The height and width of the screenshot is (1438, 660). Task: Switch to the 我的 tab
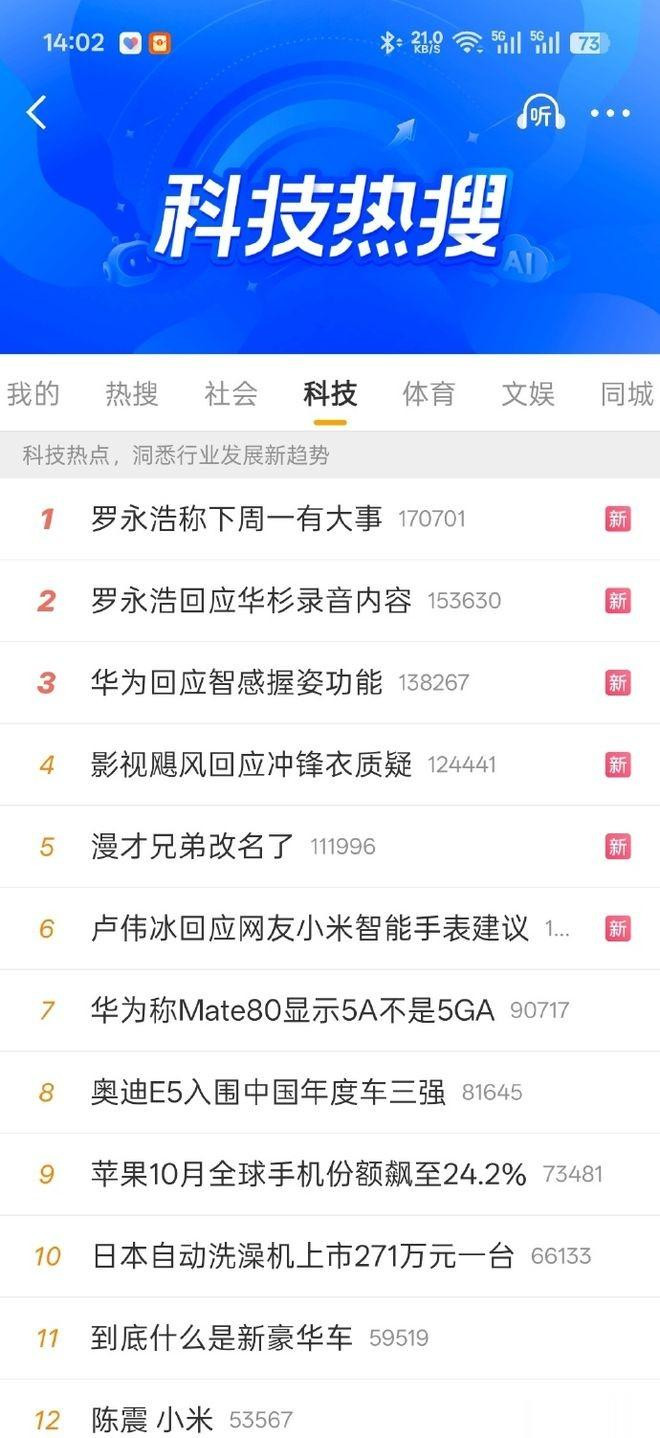click(x=33, y=394)
